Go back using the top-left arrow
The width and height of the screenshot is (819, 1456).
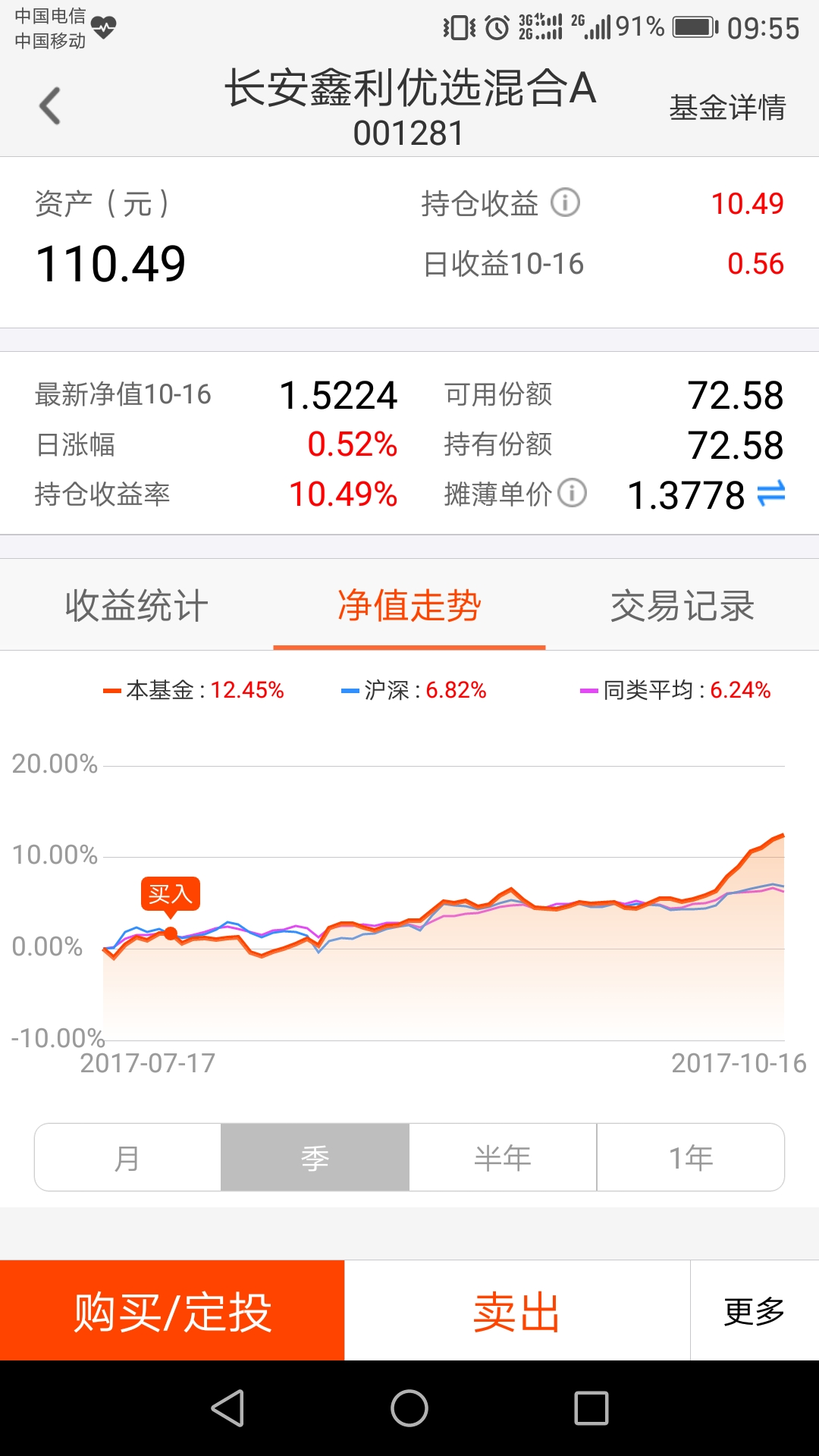point(50,106)
